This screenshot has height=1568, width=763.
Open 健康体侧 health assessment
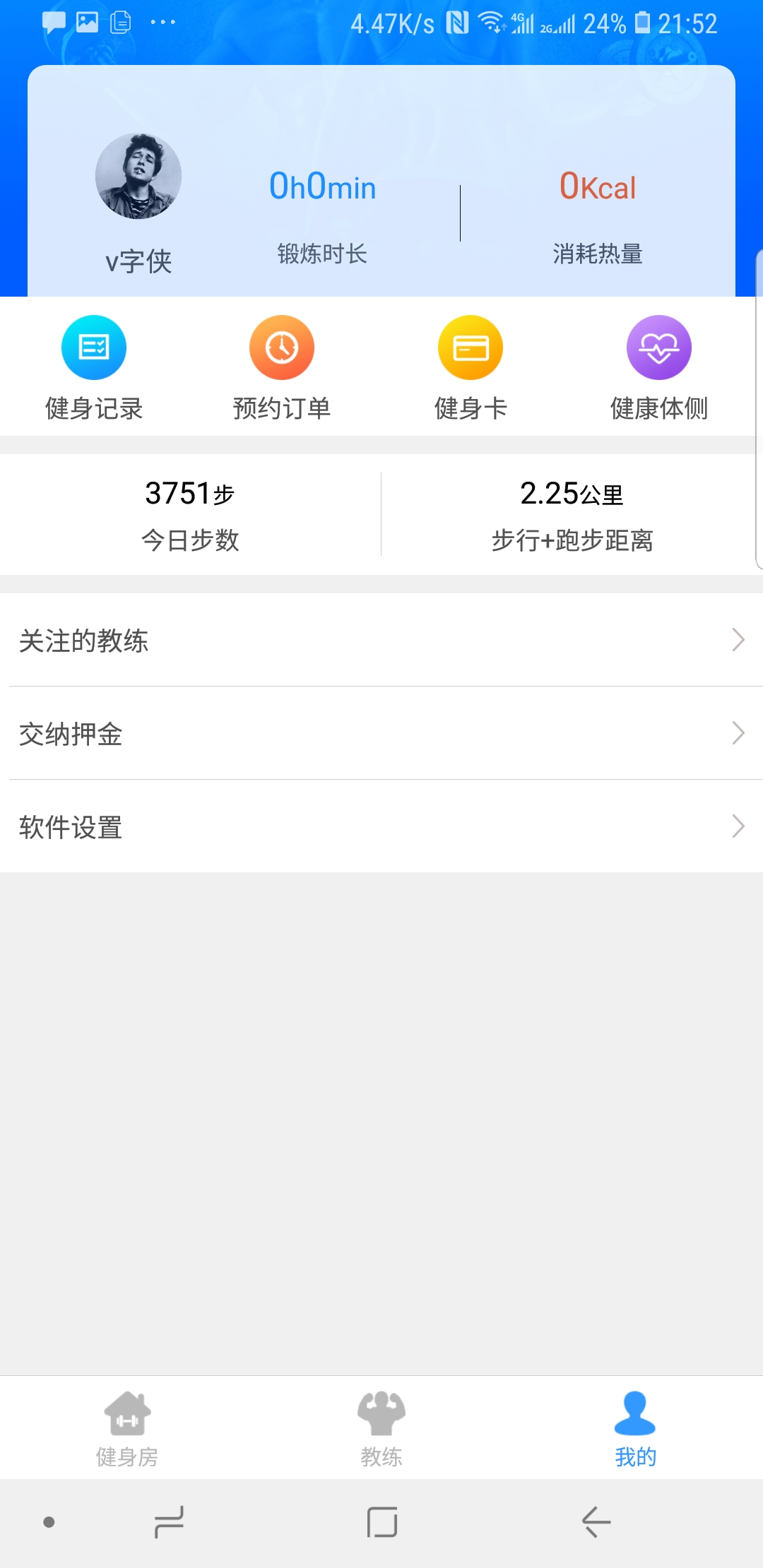(x=659, y=369)
